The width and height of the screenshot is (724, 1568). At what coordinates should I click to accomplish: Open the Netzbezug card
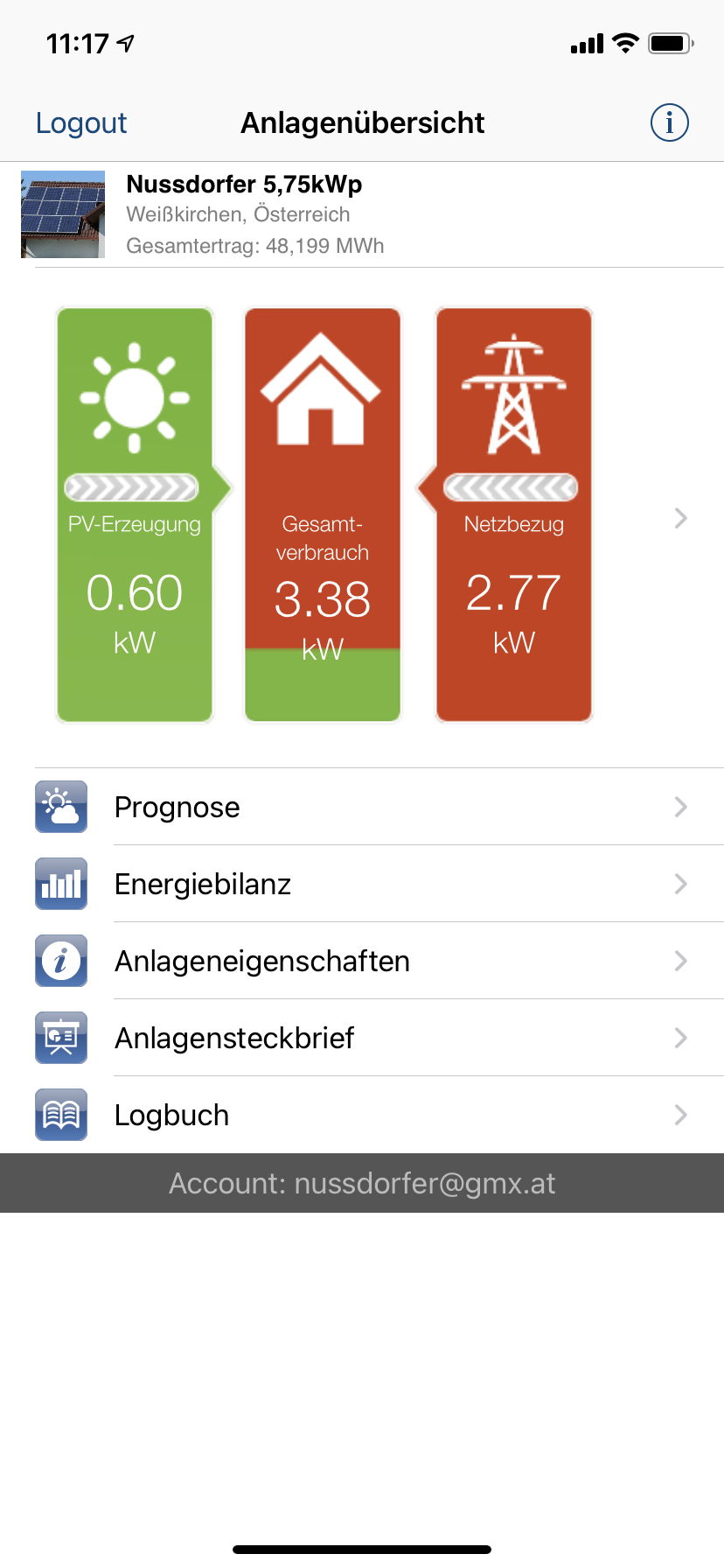point(514,514)
